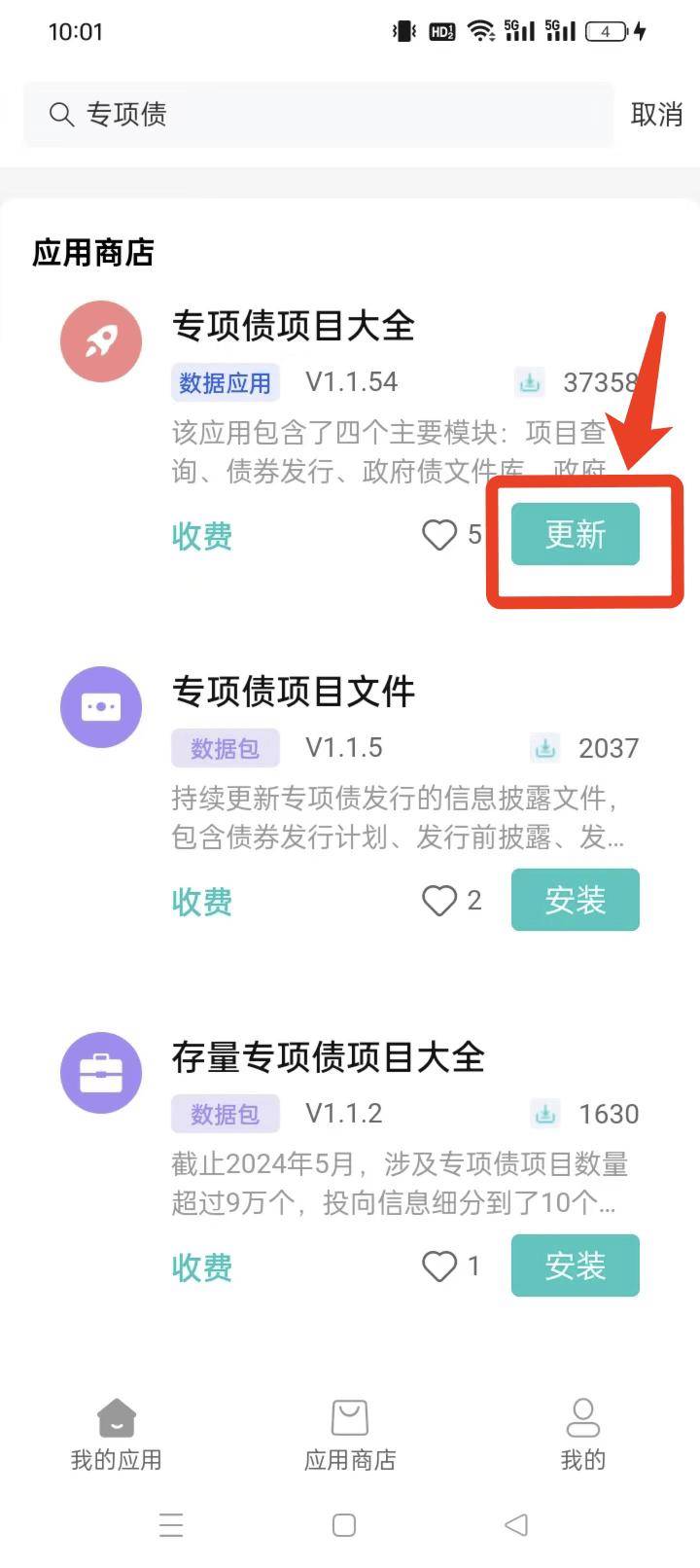Open the 存量专项债项目大全 listing
The image size is (700, 1568).
point(328,1057)
